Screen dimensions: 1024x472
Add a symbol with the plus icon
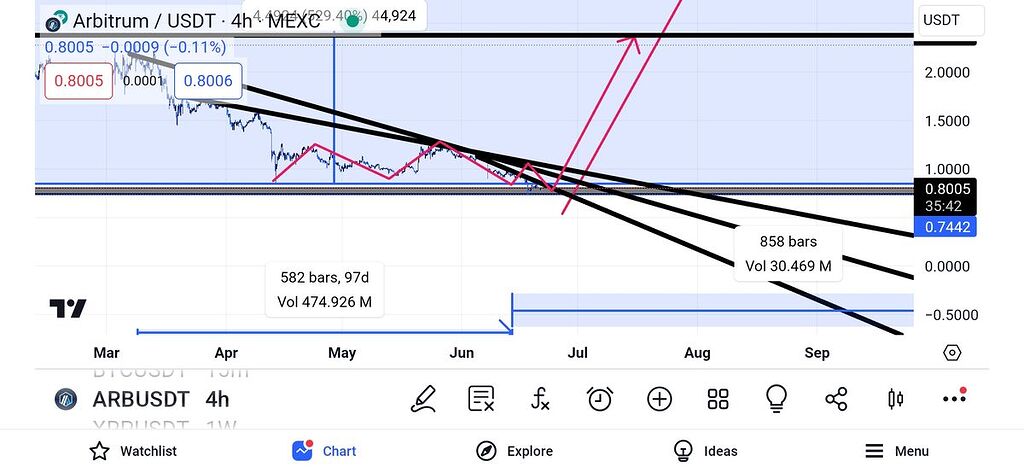point(659,399)
